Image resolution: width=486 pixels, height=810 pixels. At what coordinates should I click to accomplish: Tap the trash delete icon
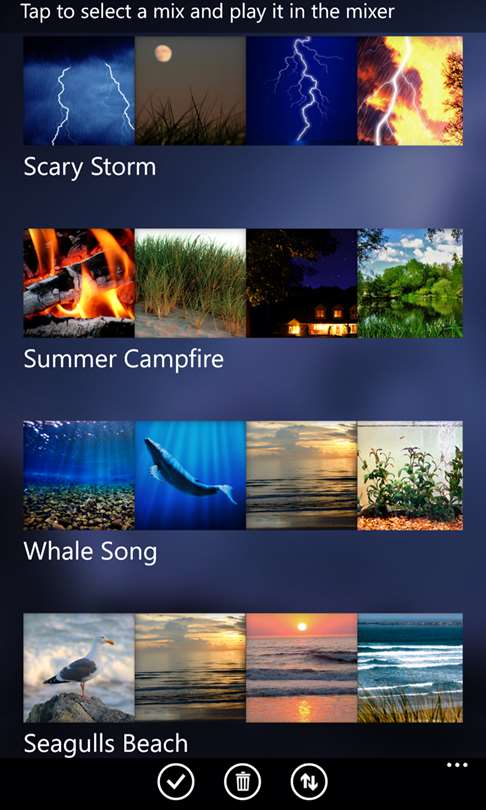pyautogui.click(x=243, y=782)
